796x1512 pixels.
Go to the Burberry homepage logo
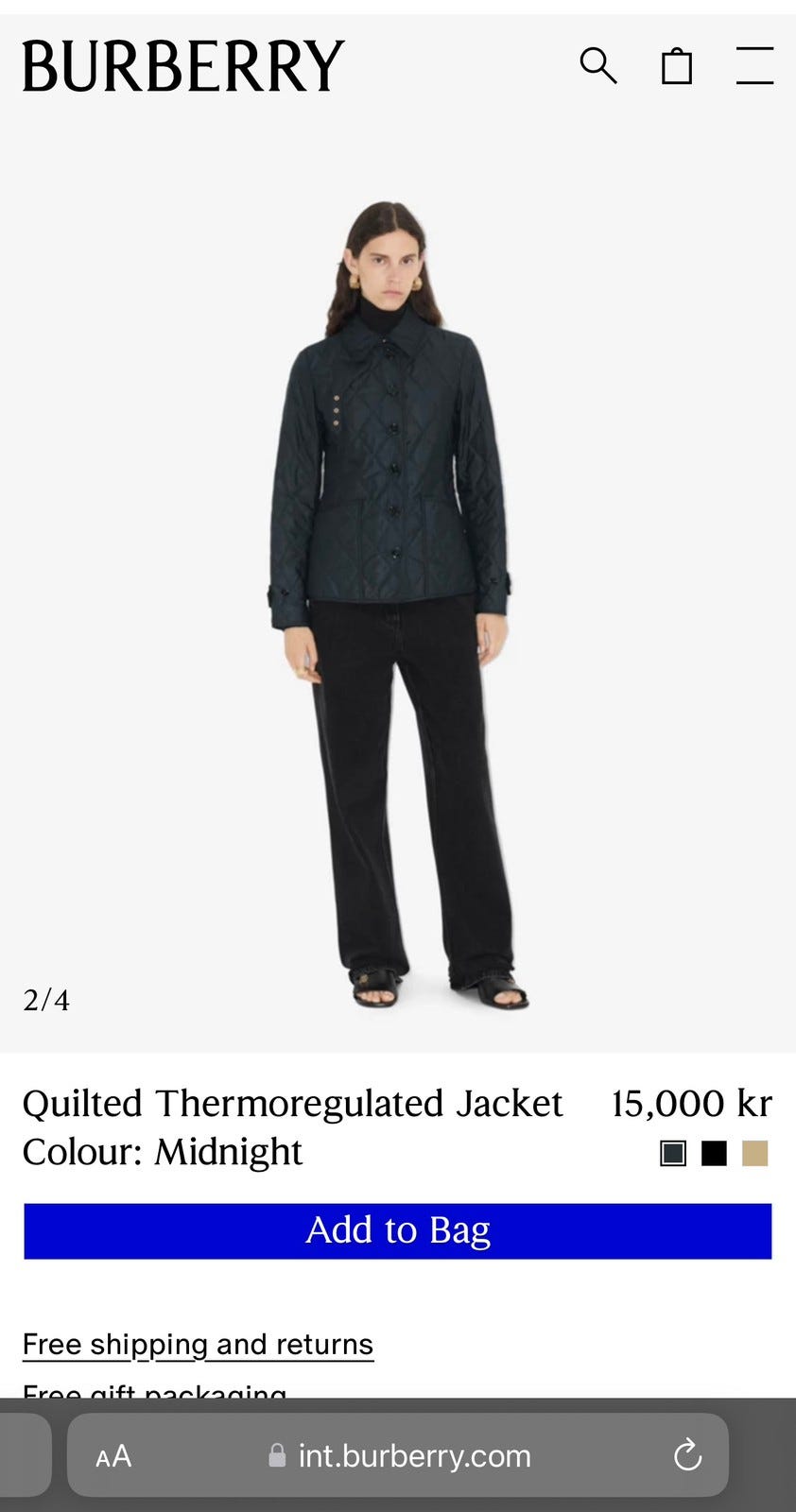(x=183, y=66)
